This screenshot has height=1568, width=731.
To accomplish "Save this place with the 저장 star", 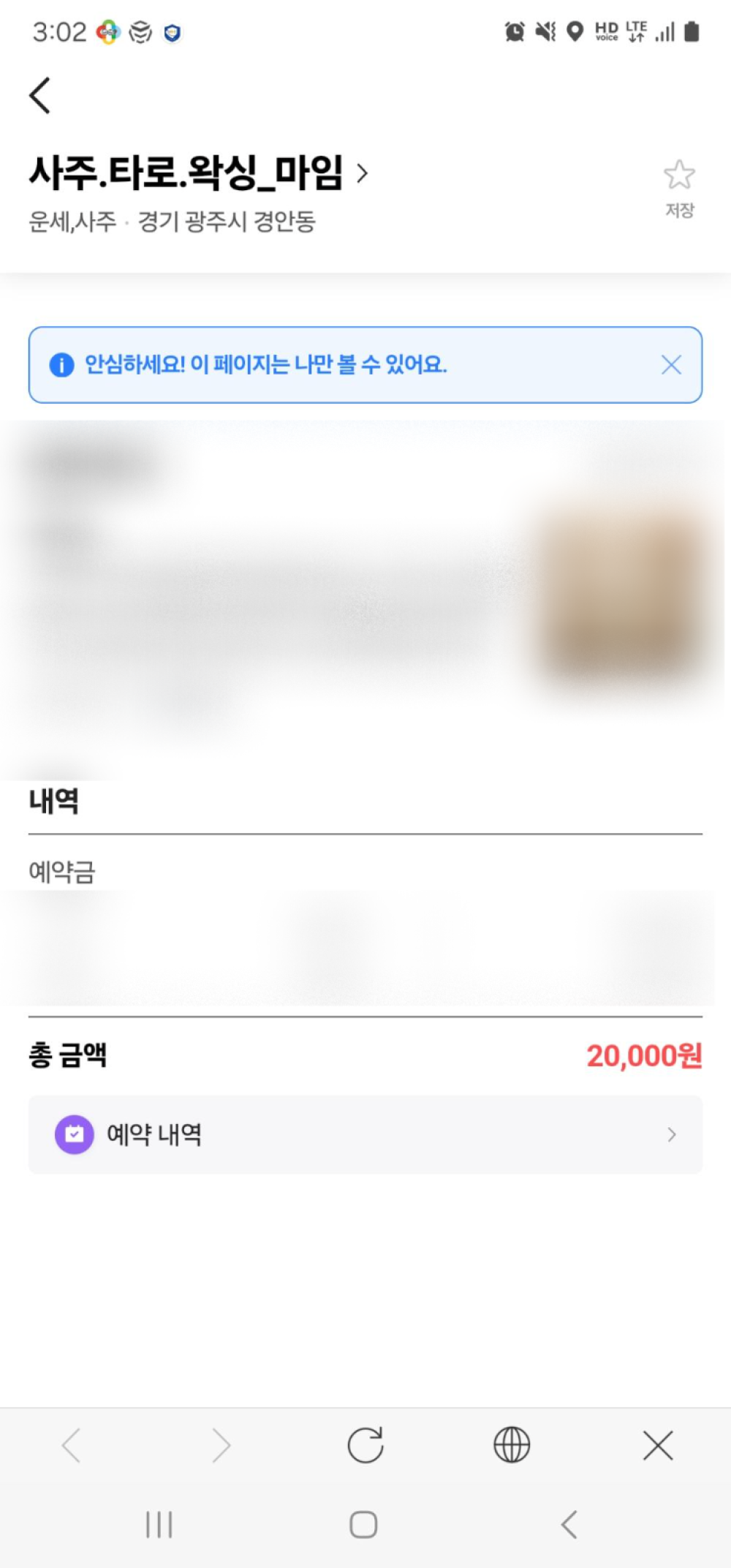I will tap(679, 187).
